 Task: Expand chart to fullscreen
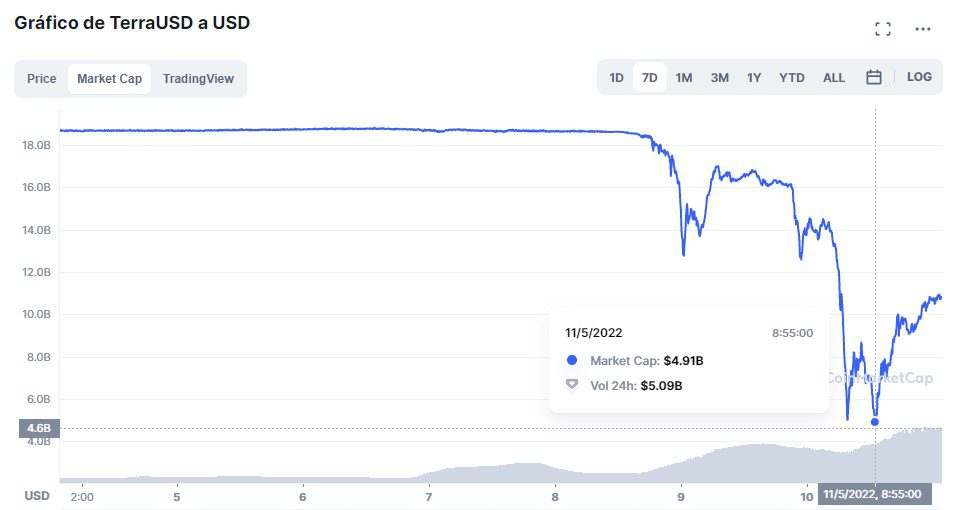[x=883, y=29]
